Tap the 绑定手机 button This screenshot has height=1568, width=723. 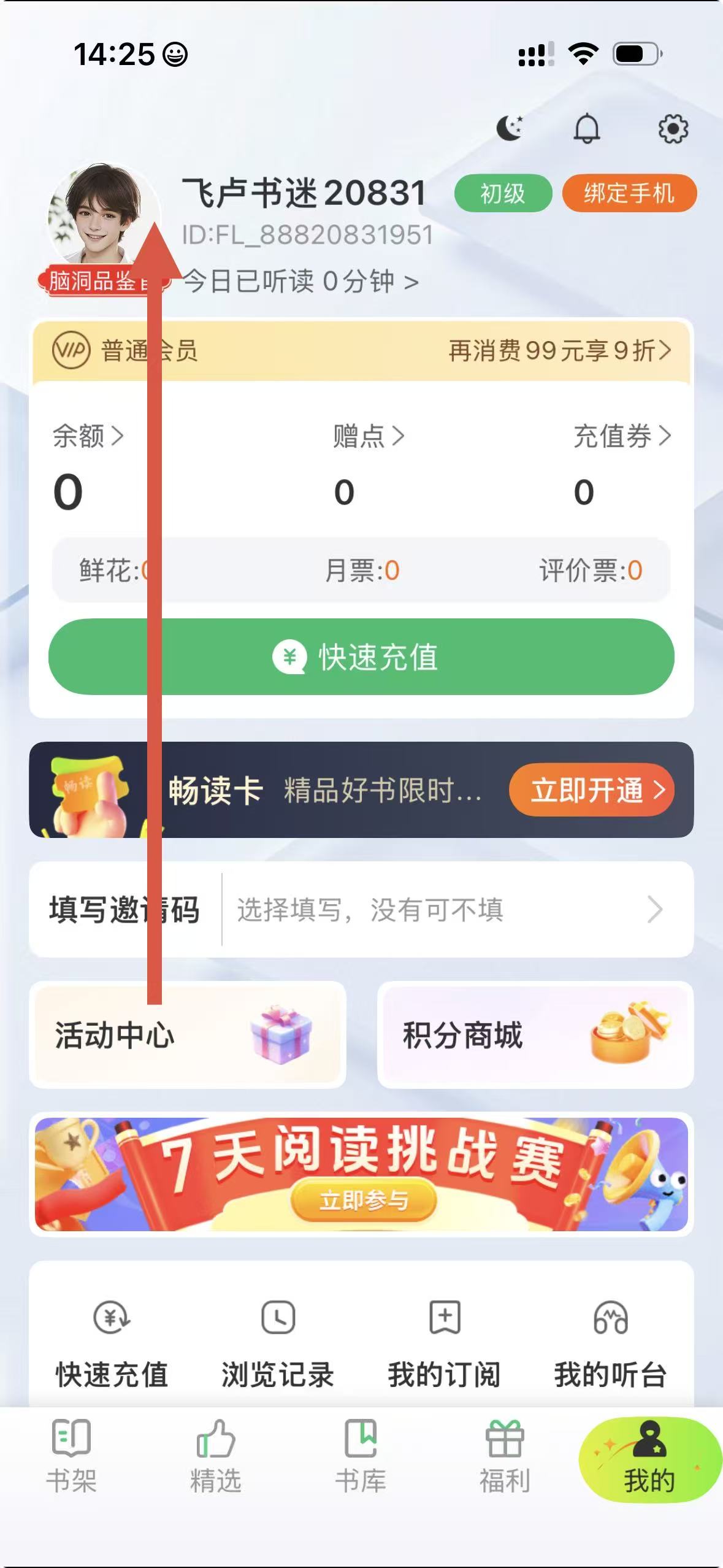(x=629, y=194)
